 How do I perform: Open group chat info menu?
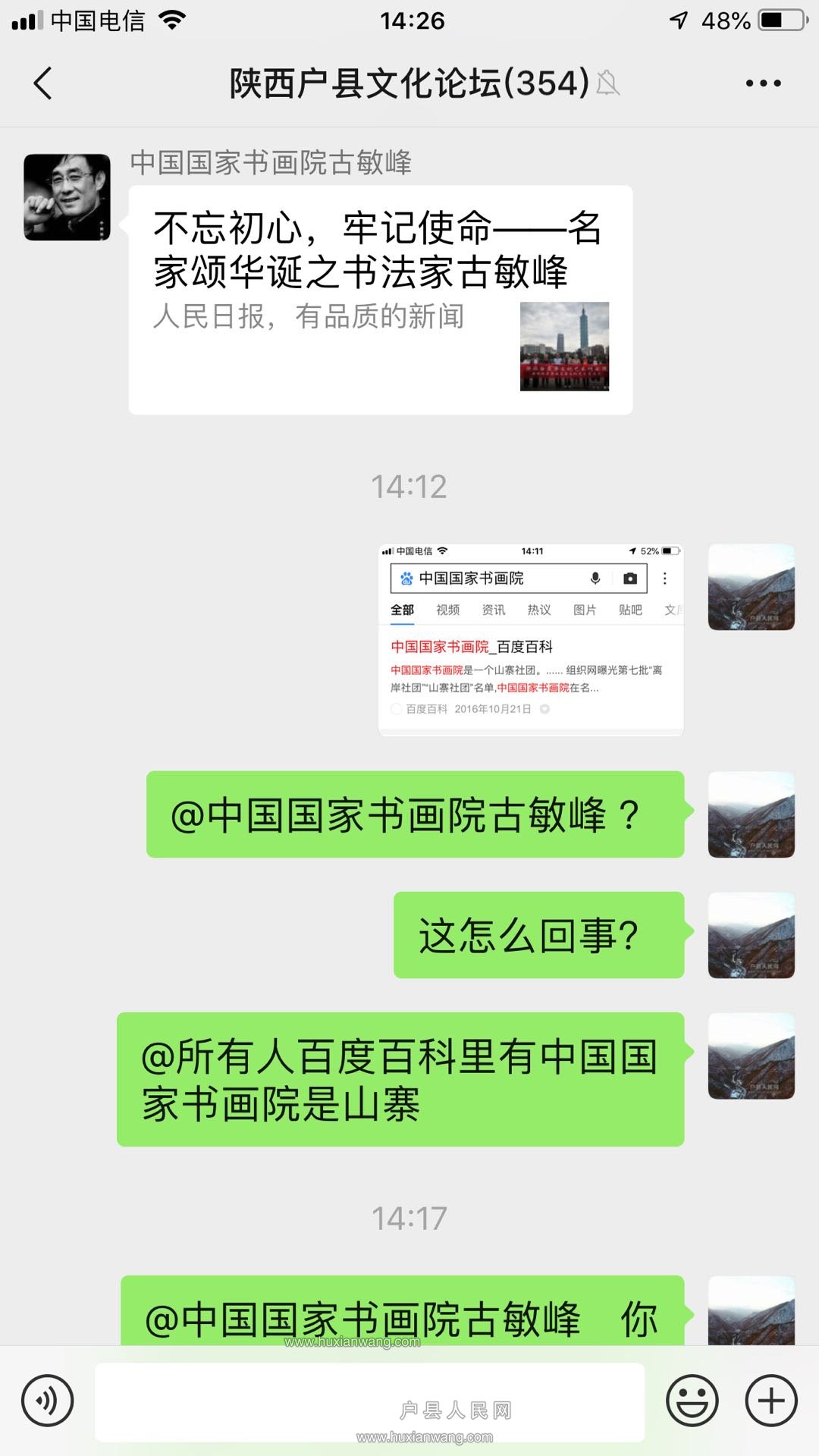tap(763, 83)
